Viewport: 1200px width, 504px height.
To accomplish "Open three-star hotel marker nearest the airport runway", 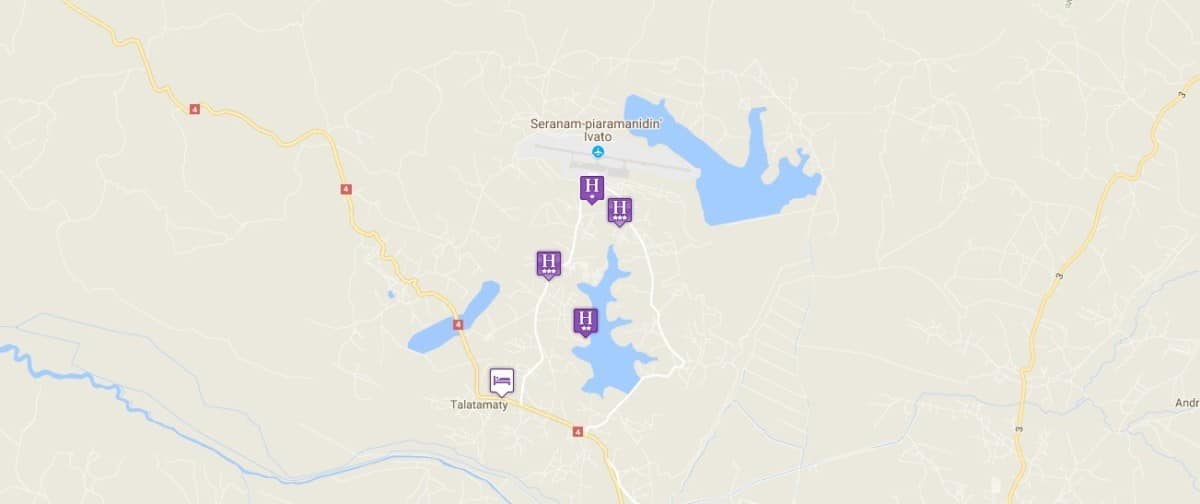I will (x=620, y=210).
